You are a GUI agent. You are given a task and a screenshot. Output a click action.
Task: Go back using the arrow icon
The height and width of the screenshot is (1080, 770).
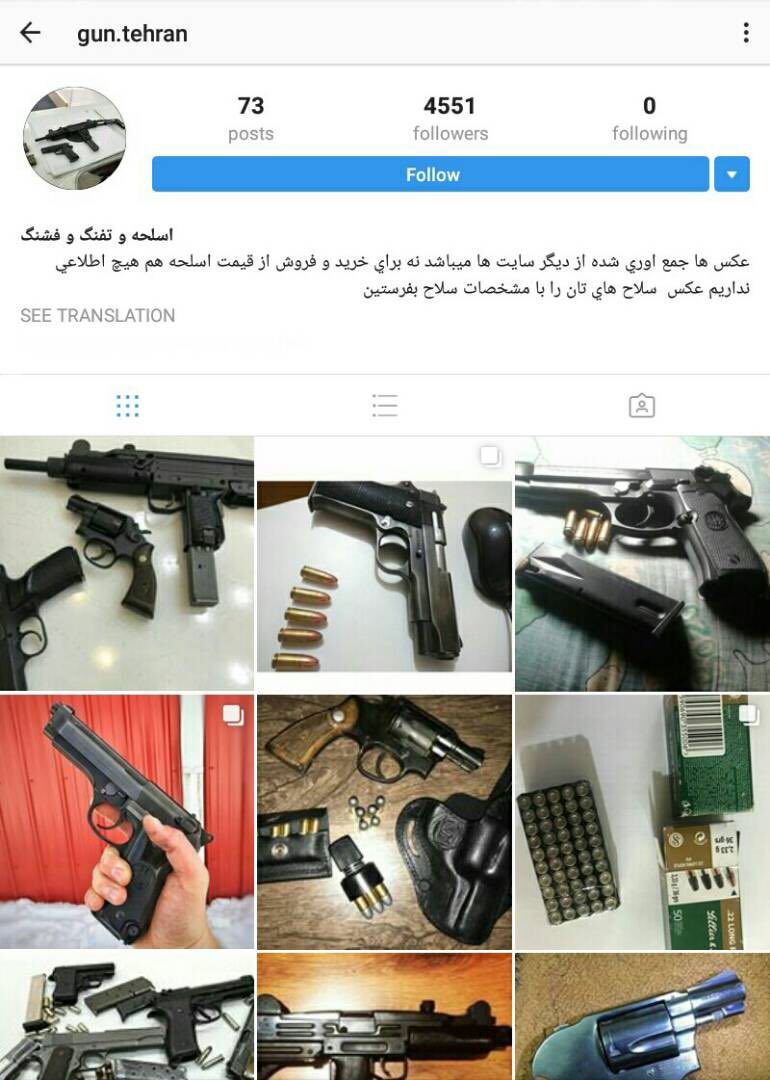pyautogui.click(x=30, y=33)
